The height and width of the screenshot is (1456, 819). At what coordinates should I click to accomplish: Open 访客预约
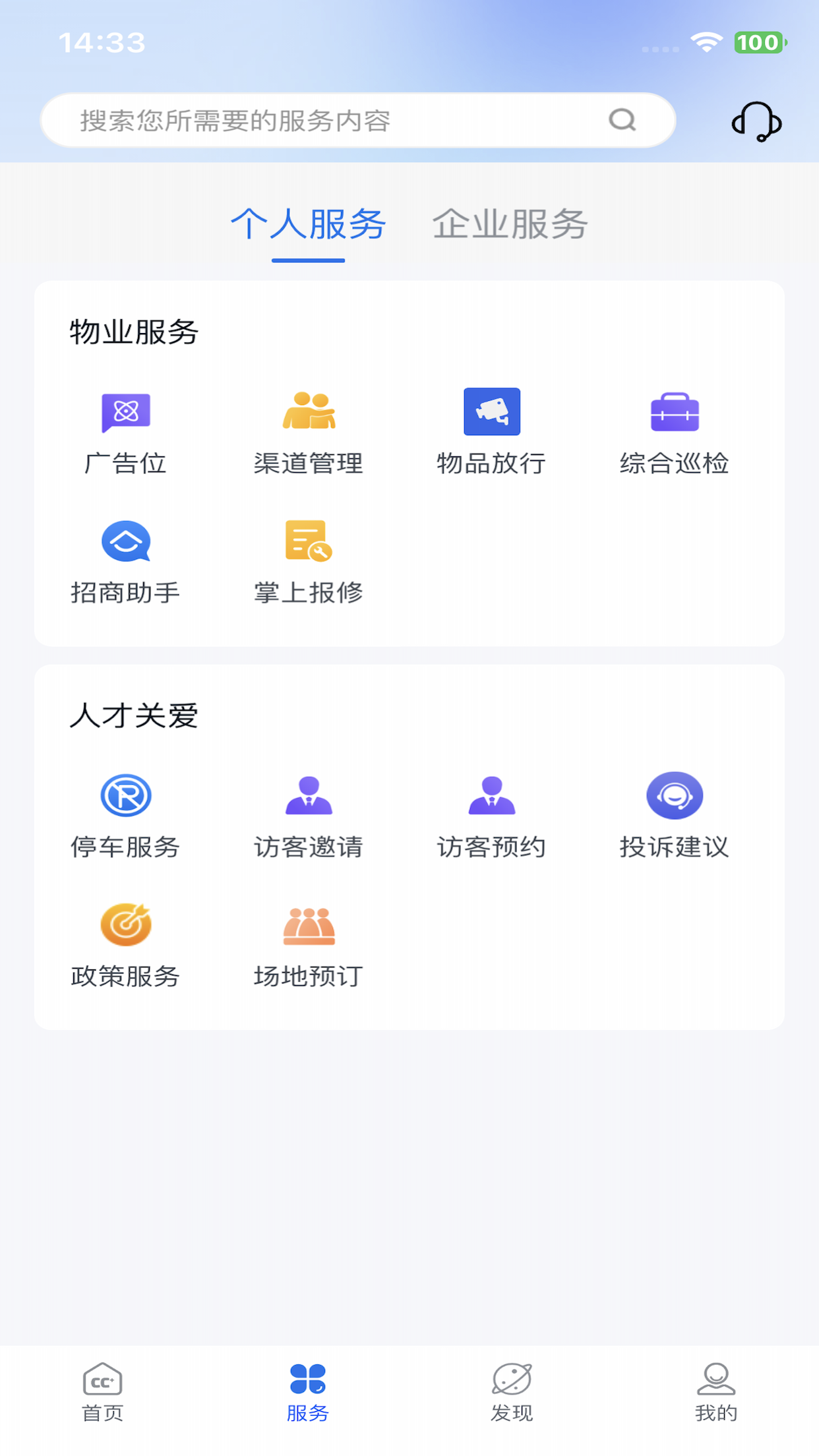491,816
